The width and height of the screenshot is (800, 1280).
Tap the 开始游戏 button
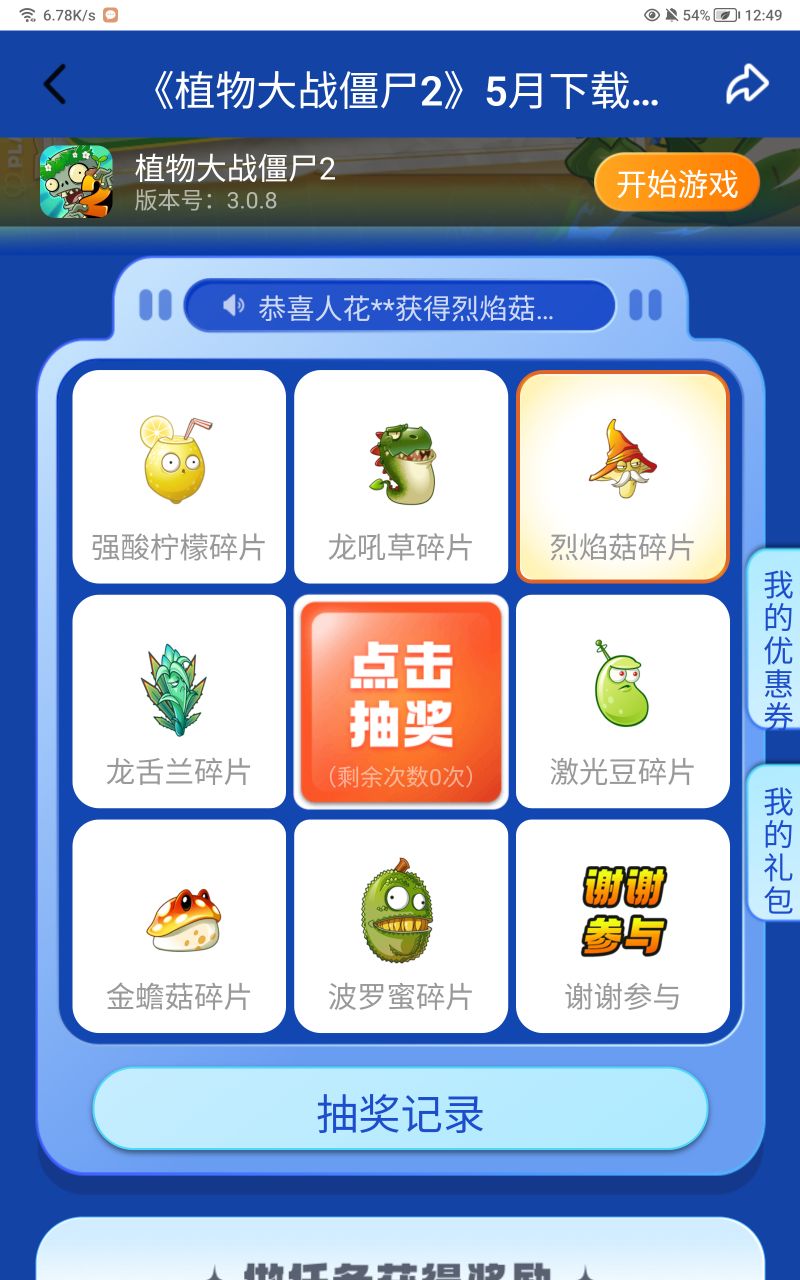[x=677, y=184]
